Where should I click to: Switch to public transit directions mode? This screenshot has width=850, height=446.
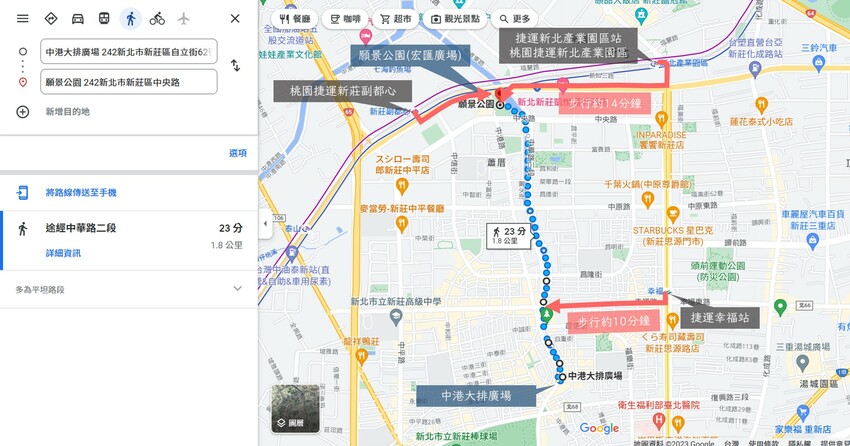point(104,18)
